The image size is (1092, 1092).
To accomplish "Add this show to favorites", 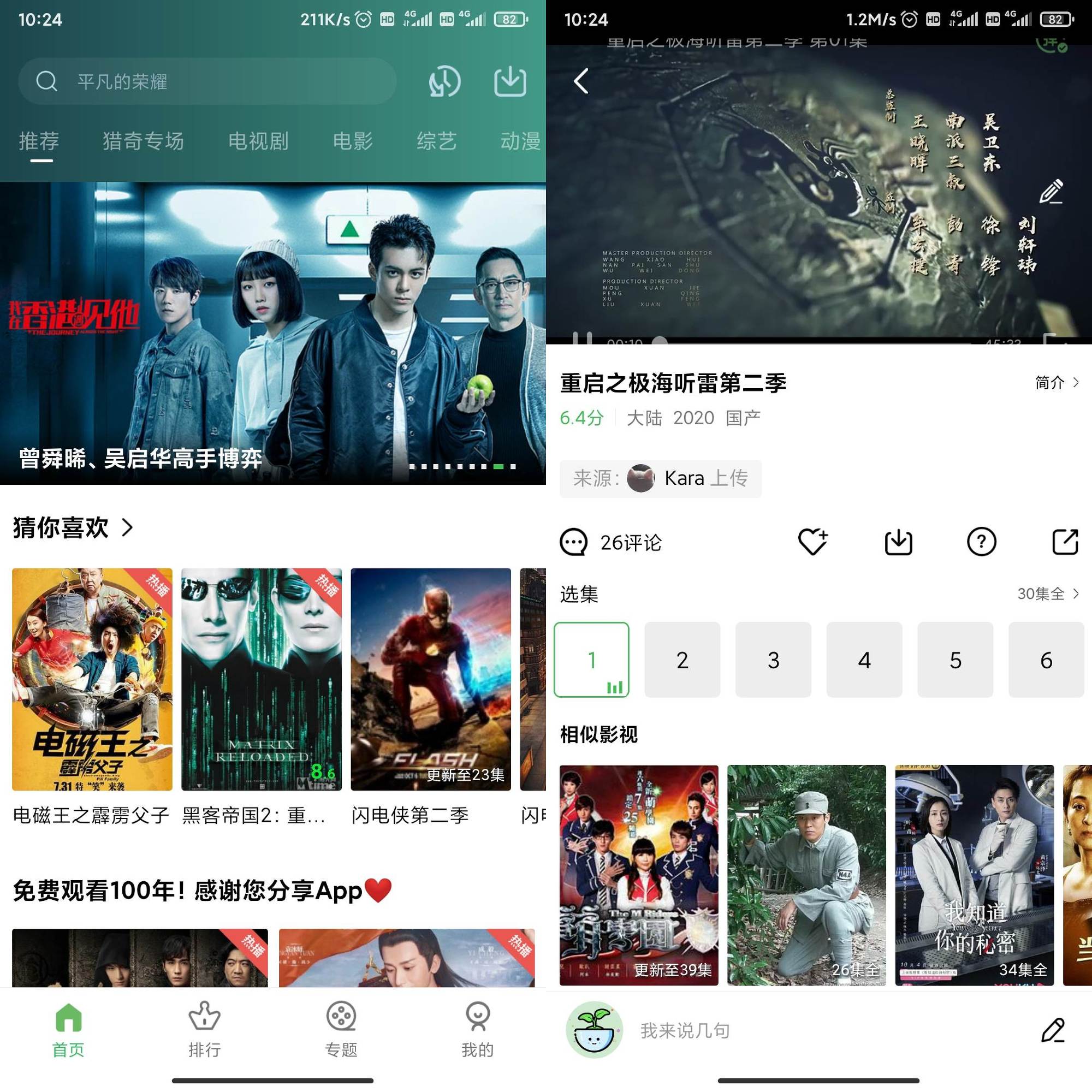I will 813,542.
